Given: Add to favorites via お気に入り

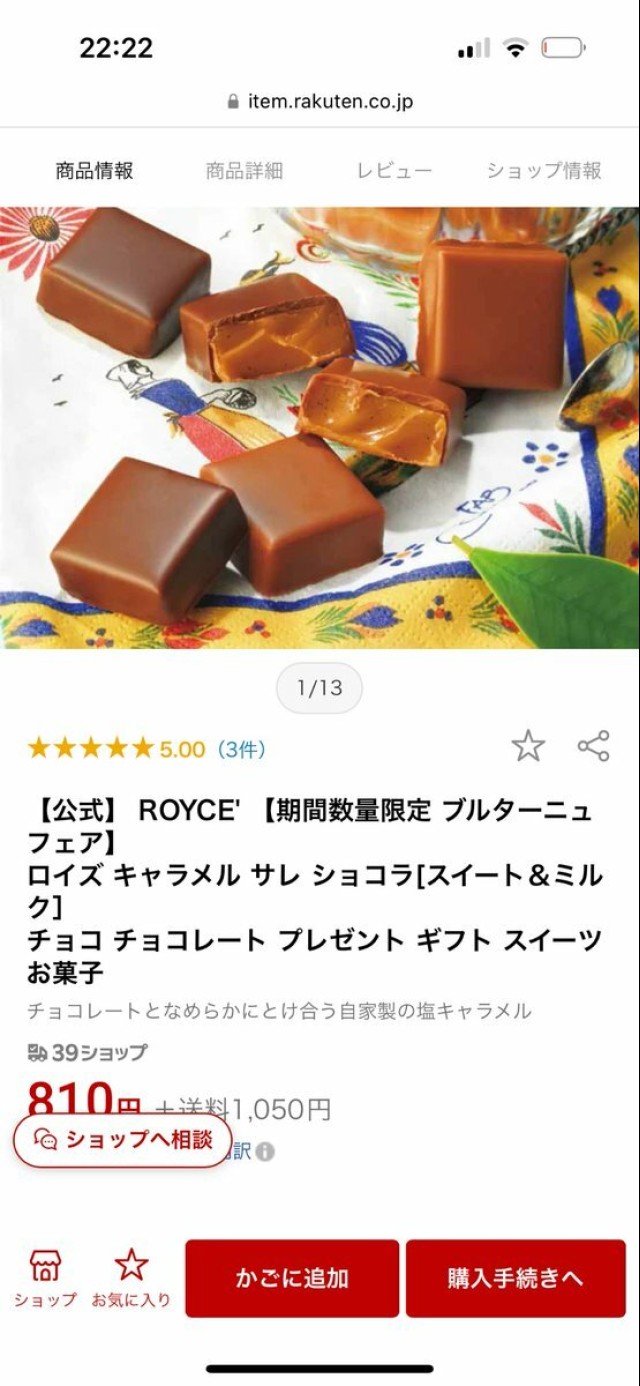Looking at the screenshot, I should point(131,1278).
